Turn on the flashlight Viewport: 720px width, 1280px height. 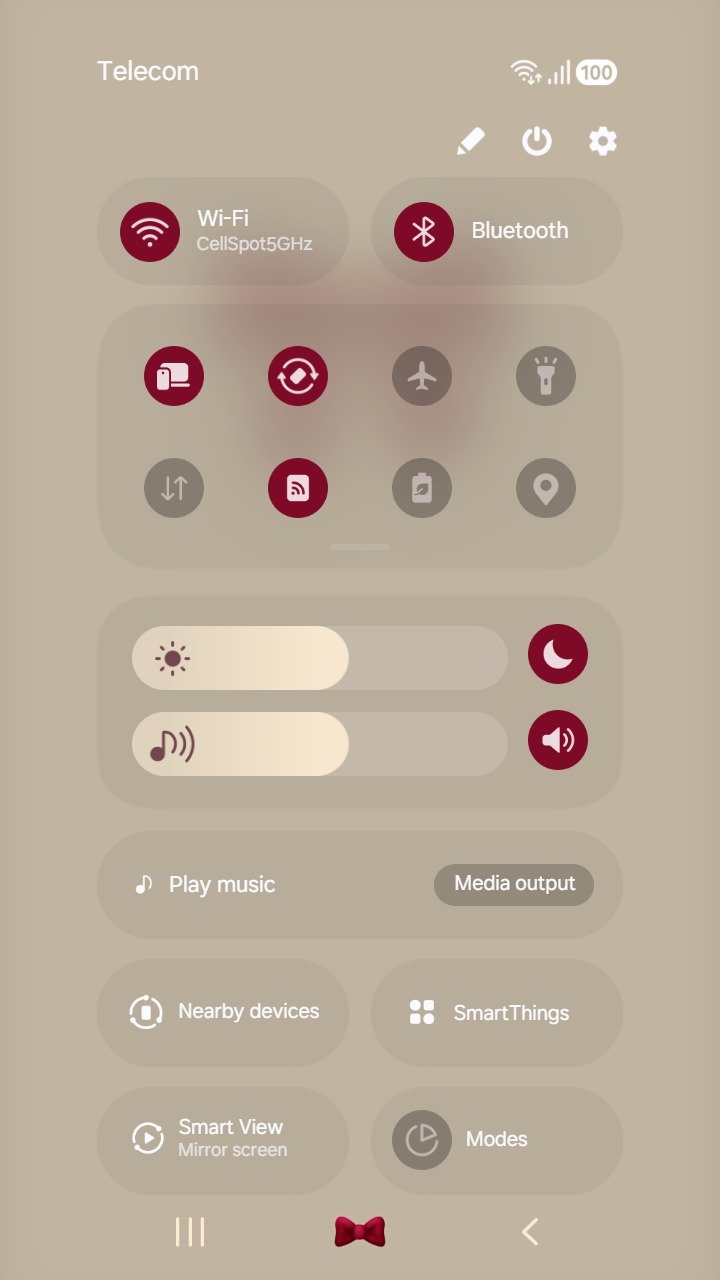[546, 376]
